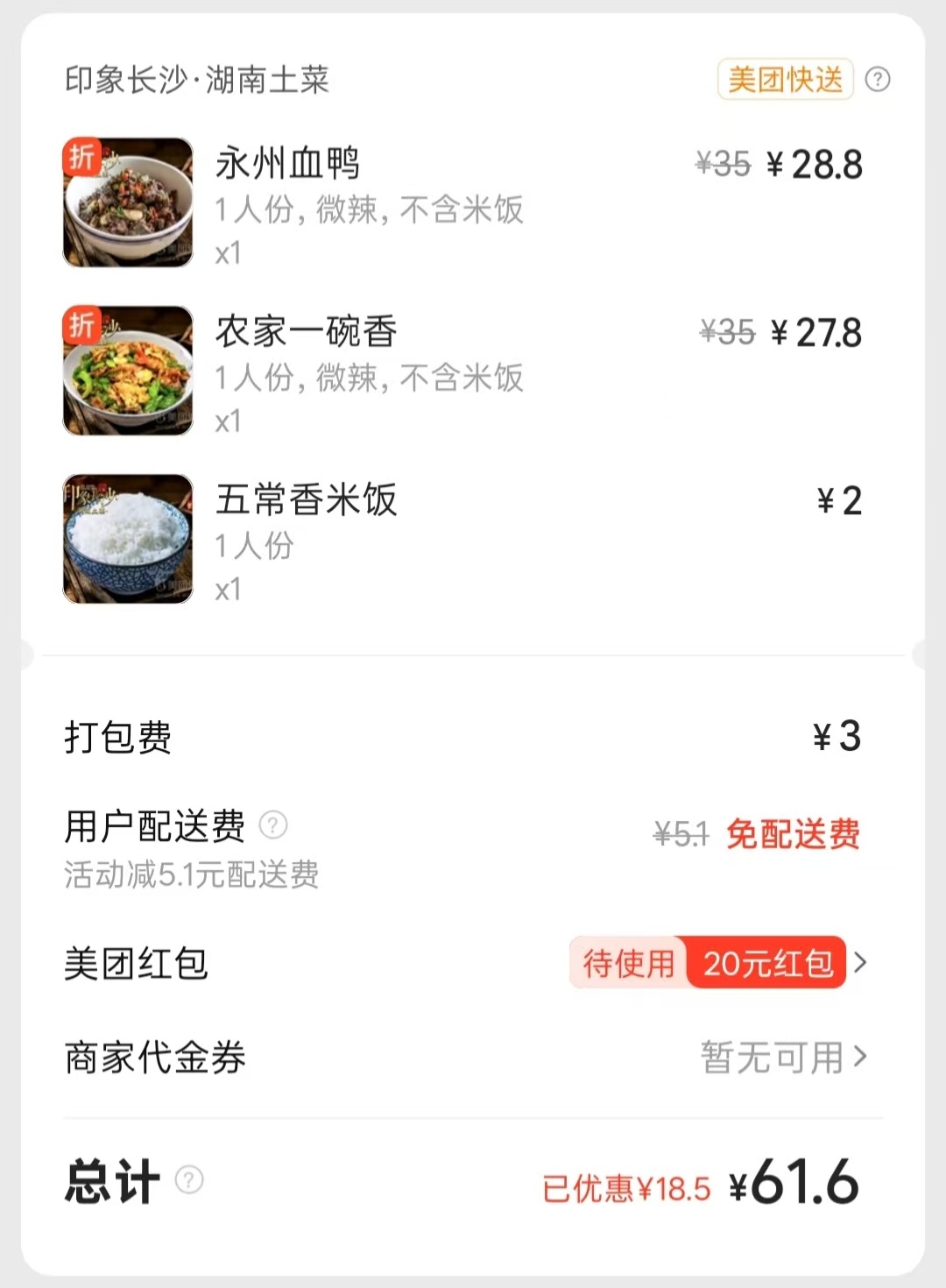Click the 美团快送 delivery badge

pos(784,79)
